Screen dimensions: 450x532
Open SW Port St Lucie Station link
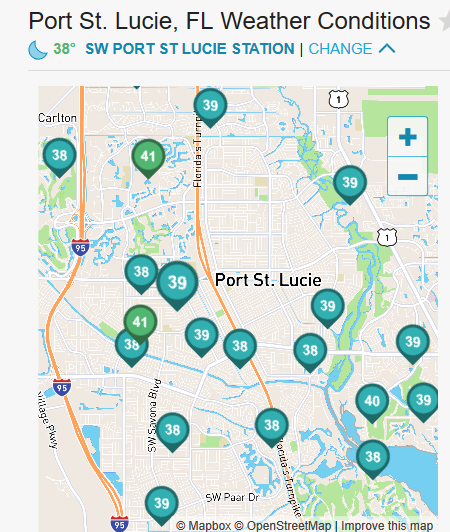[190, 49]
